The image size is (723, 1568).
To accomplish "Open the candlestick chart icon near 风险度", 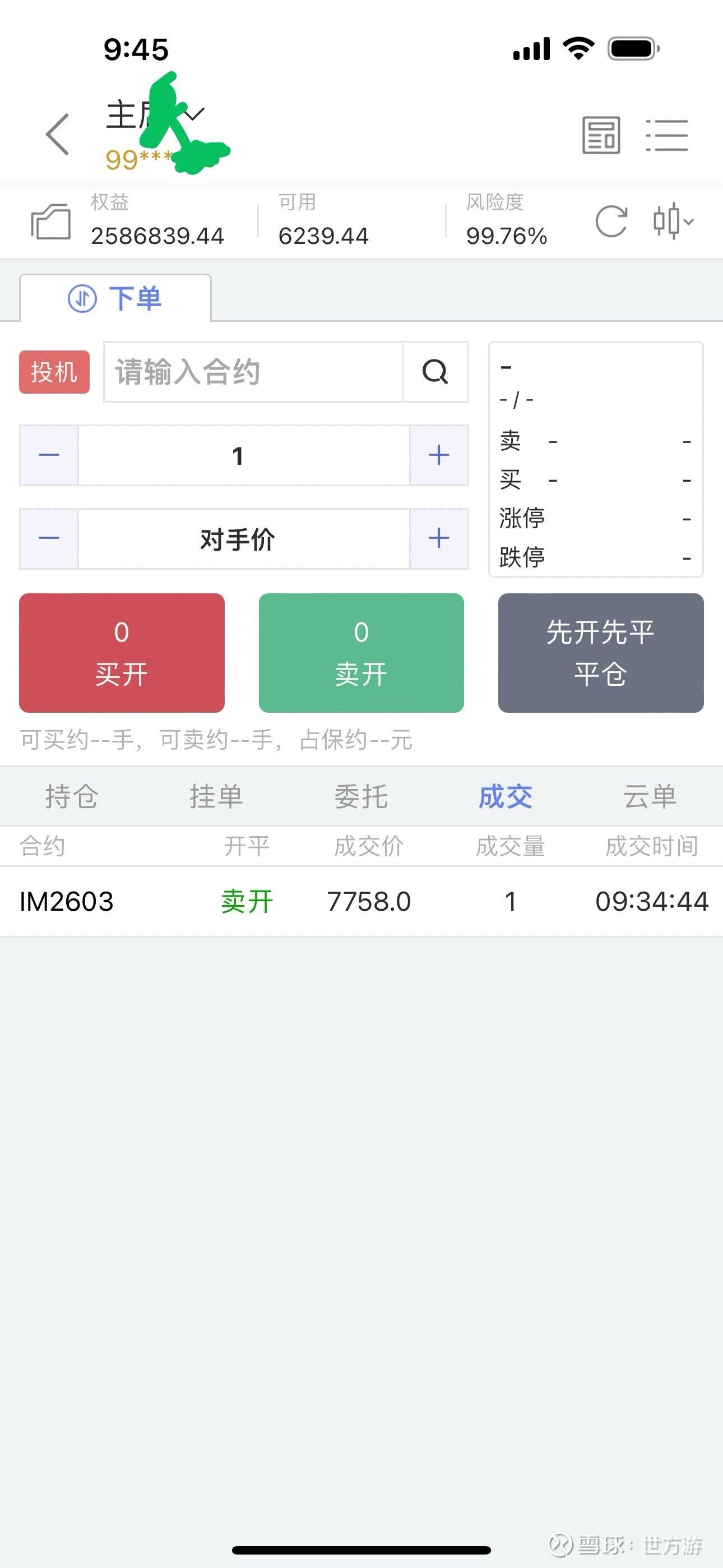I will [668, 222].
